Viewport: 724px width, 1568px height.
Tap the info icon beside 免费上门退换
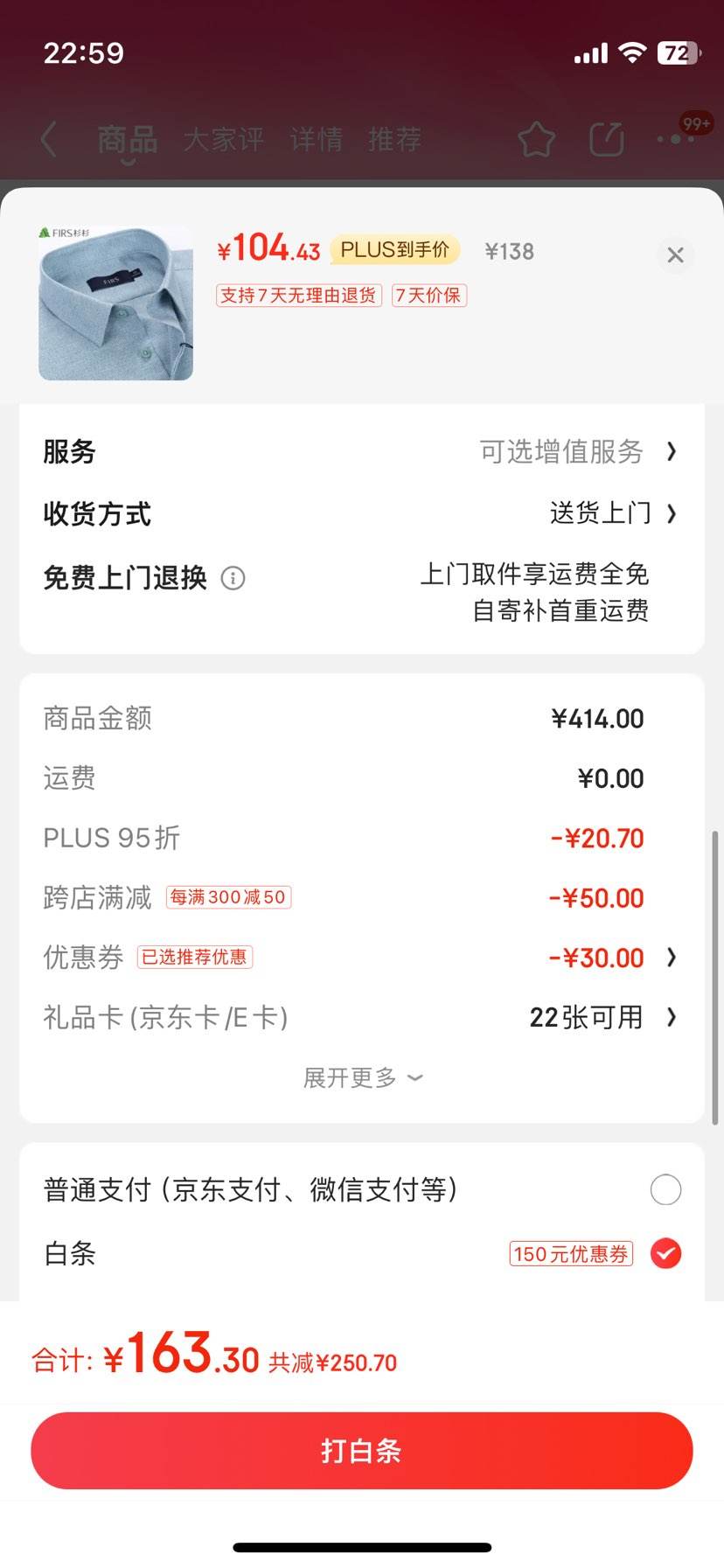click(x=233, y=578)
